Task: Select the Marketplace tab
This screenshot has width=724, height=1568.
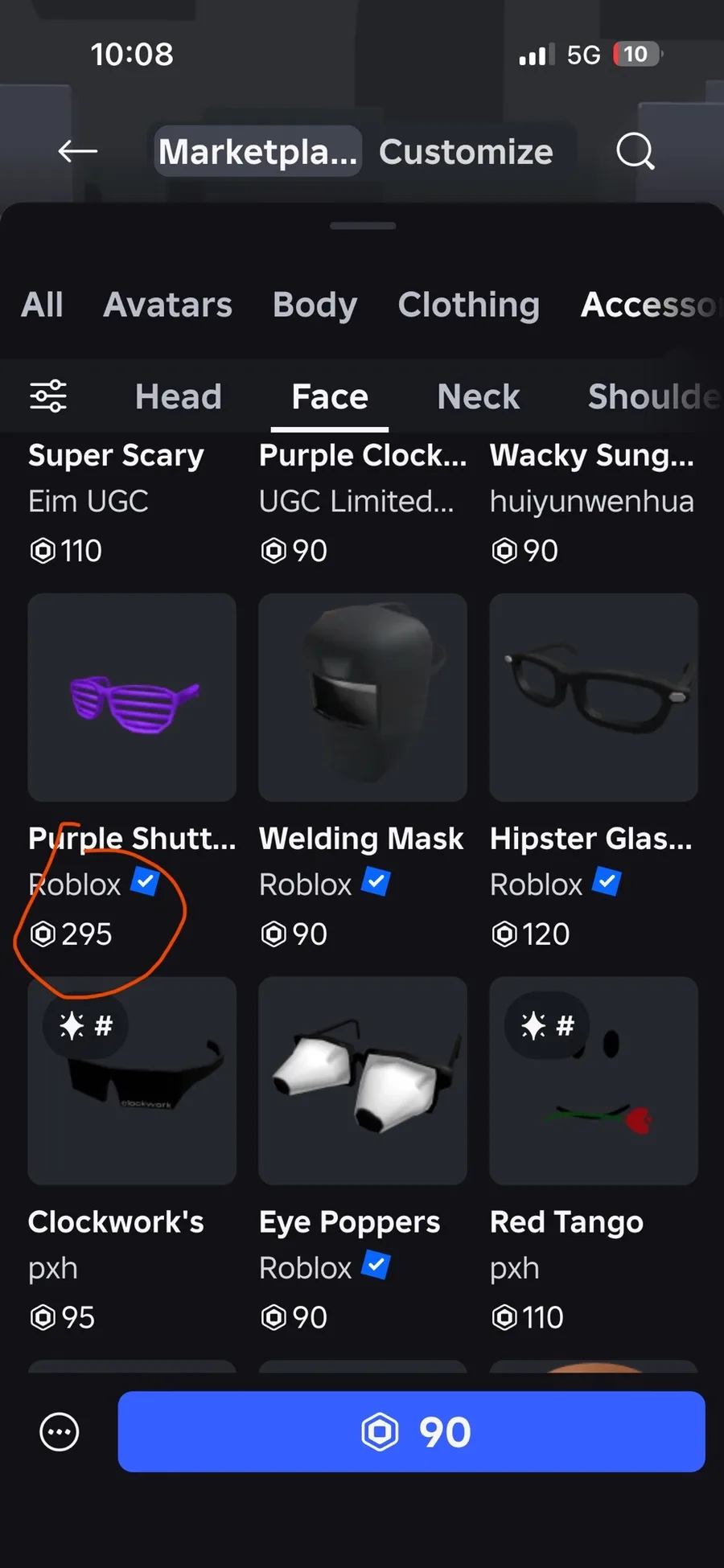Action: point(258,151)
